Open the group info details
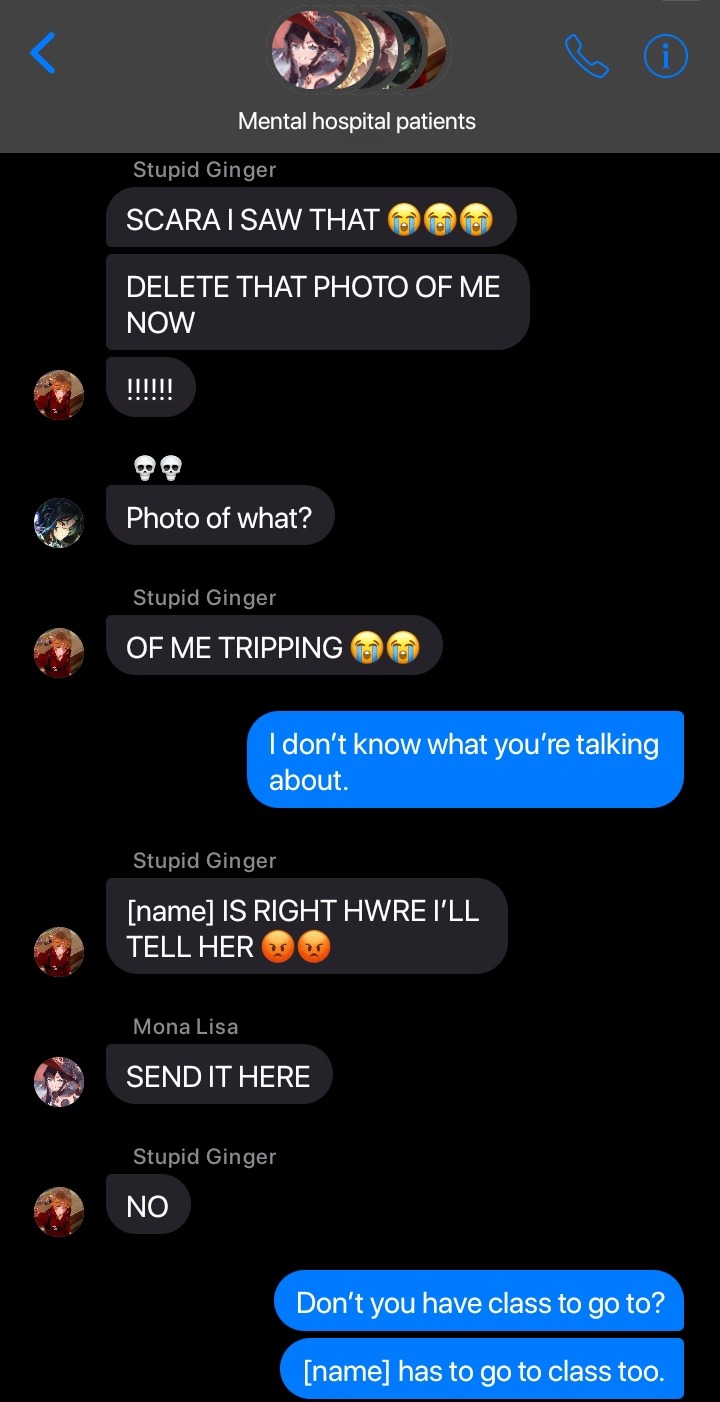720x1402 pixels. (x=665, y=56)
